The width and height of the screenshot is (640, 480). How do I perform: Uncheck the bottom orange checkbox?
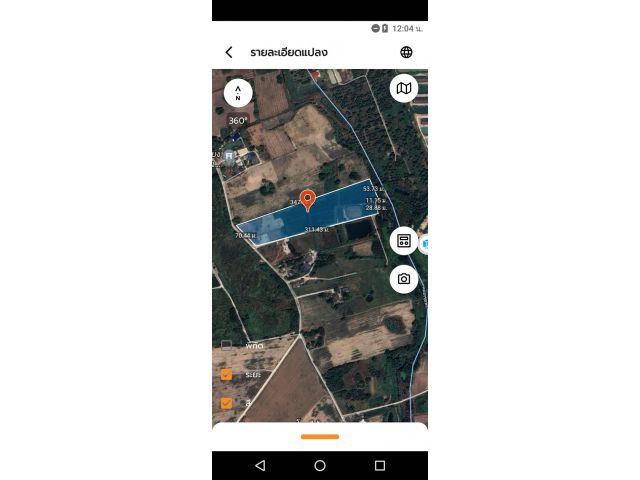pos(226,403)
